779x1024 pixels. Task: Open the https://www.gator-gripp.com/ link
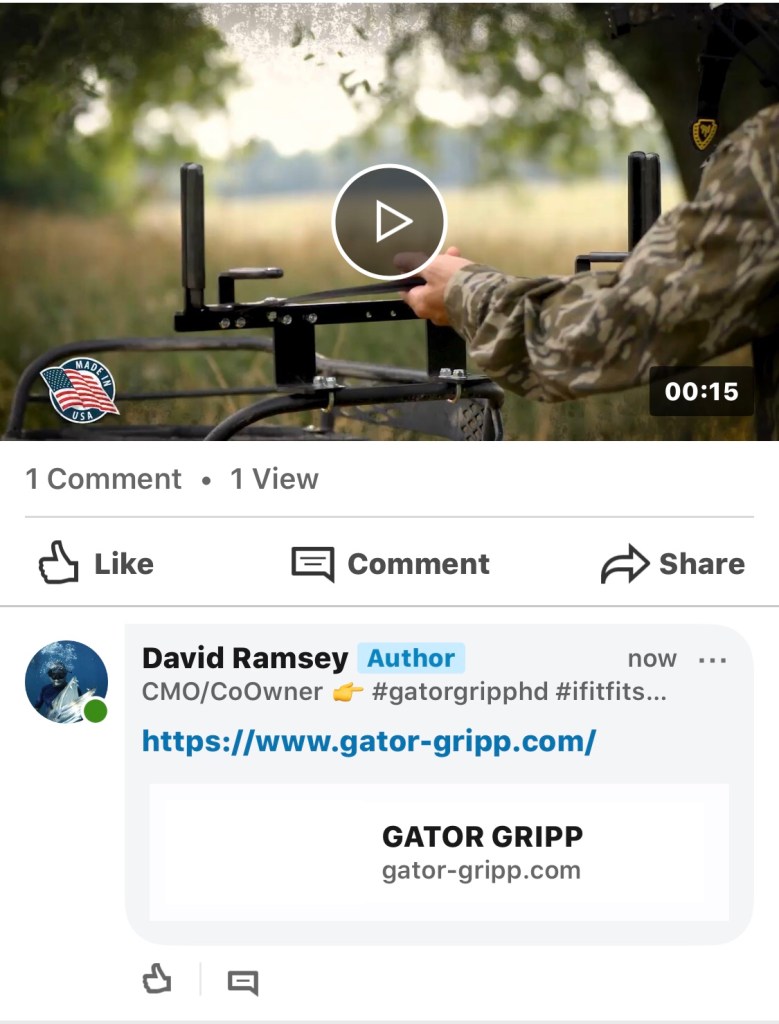[x=369, y=741]
